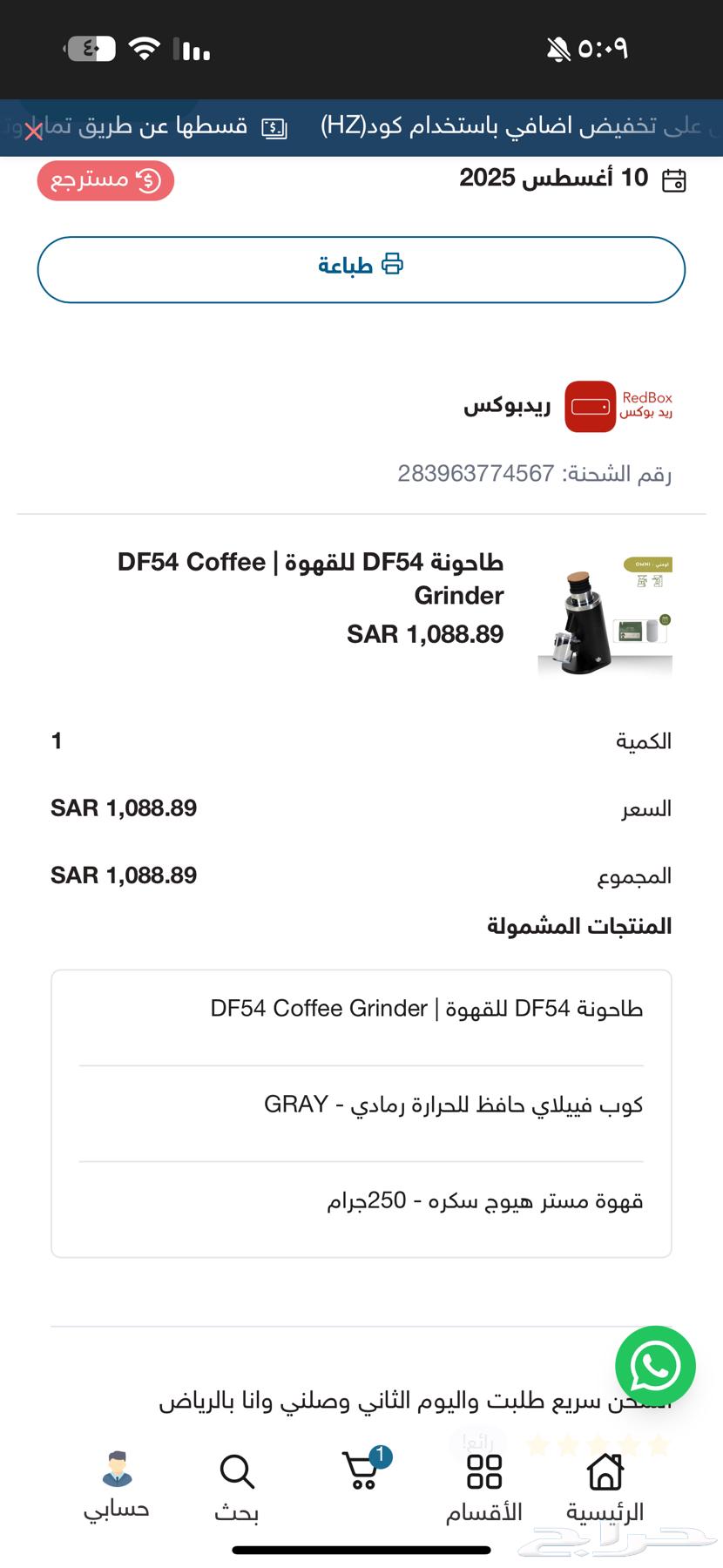This screenshot has height=1568, width=723.
Task: Tap the home icon for الرئيسية
Action: click(x=604, y=1472)
